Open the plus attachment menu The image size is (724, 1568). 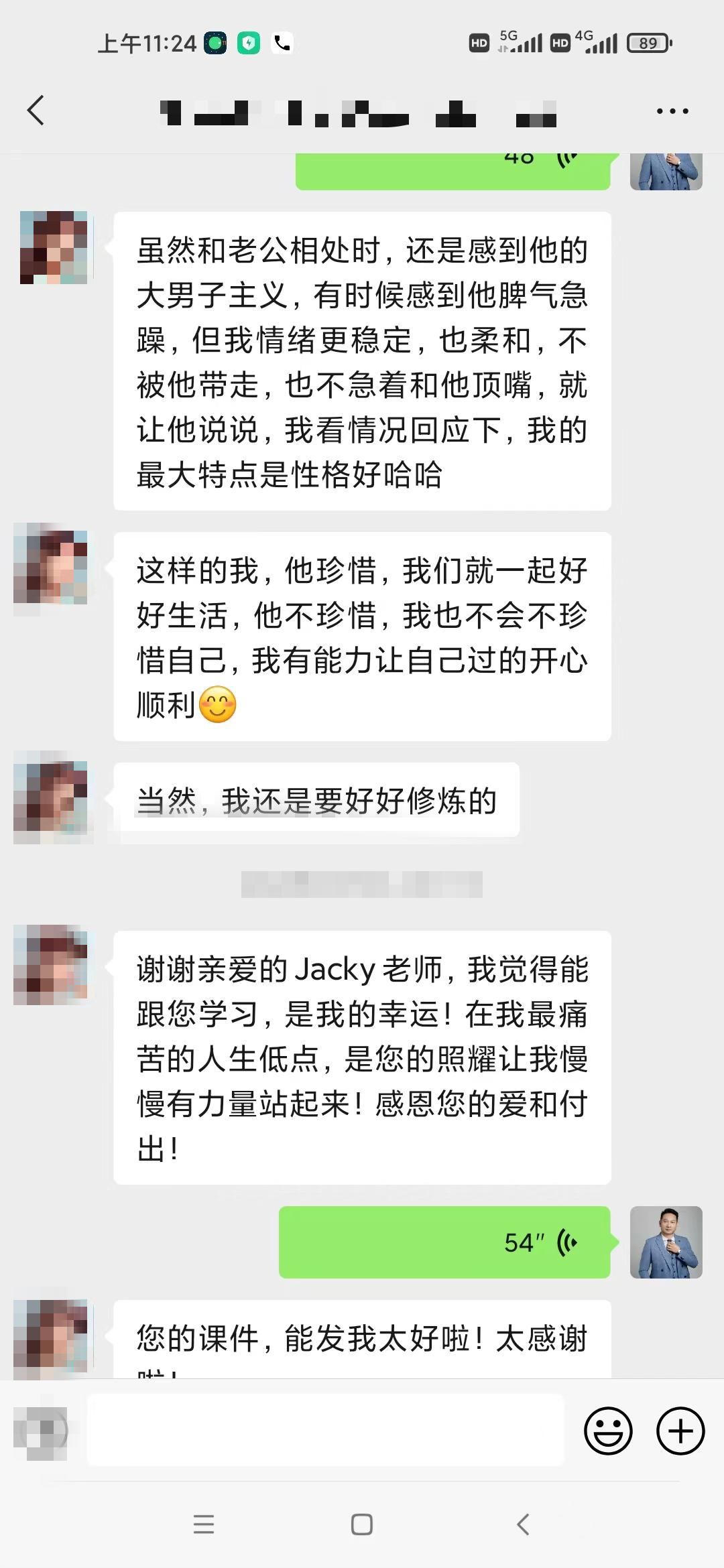pos(680,1431)
